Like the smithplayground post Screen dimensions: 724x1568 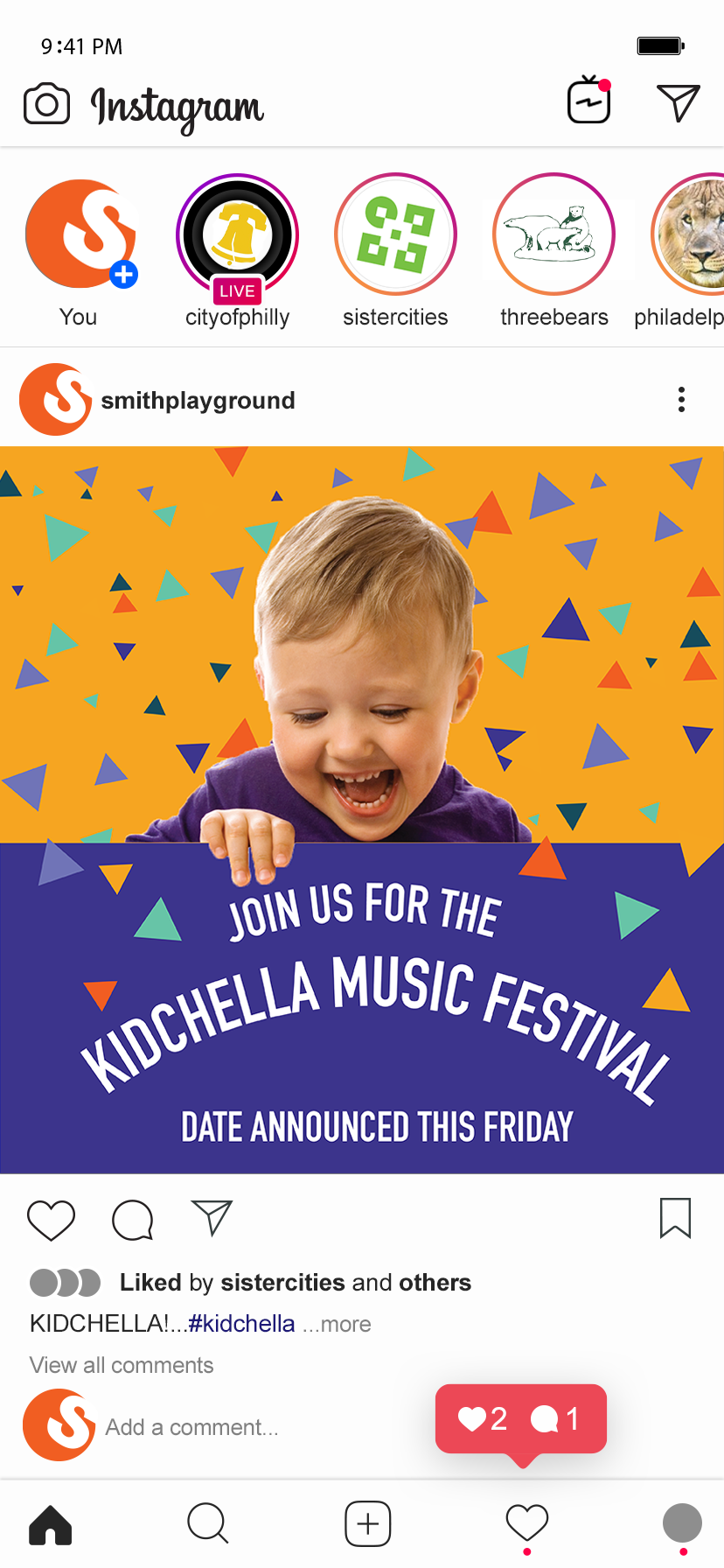click(x=51, y=1219)
